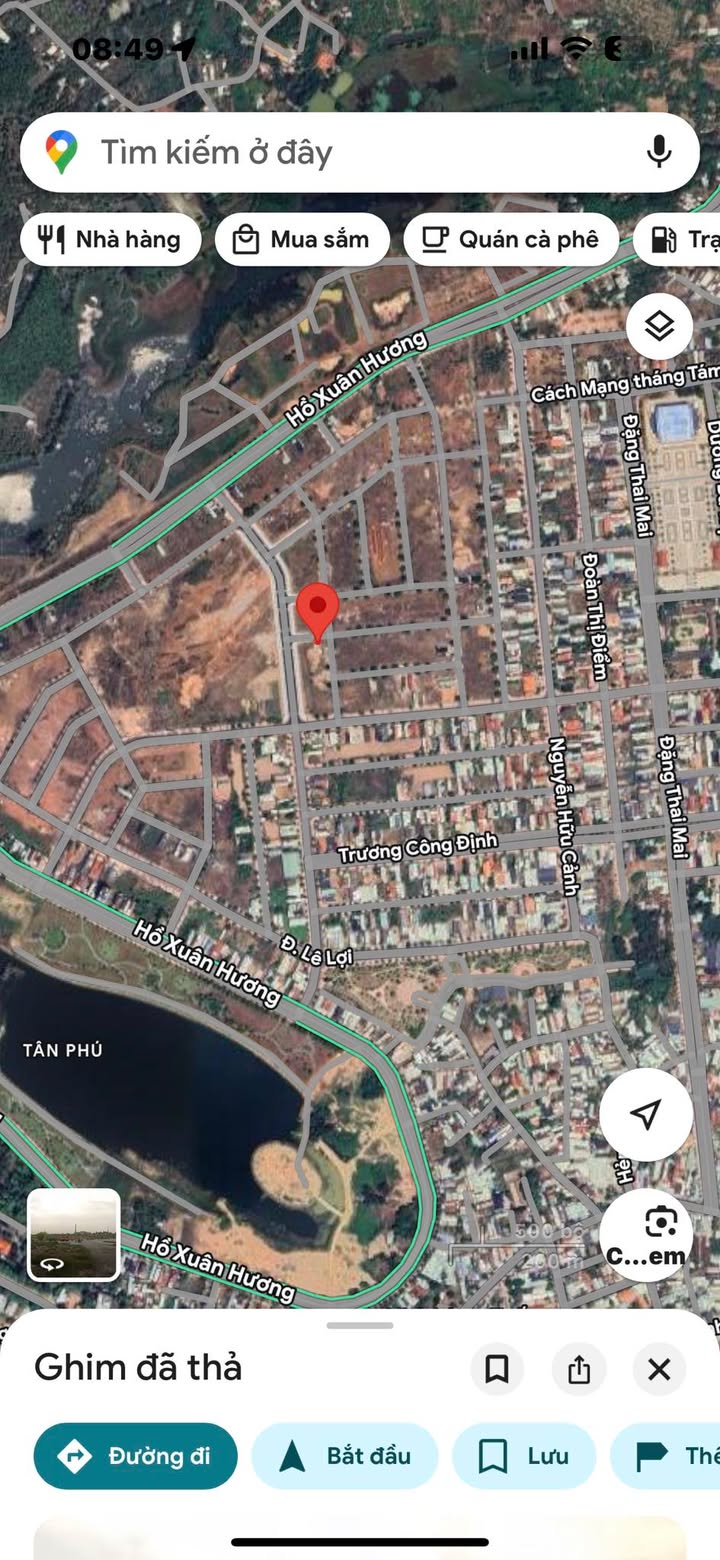Start navigation with "Bắt đầu"

(x=345, y=1456)
